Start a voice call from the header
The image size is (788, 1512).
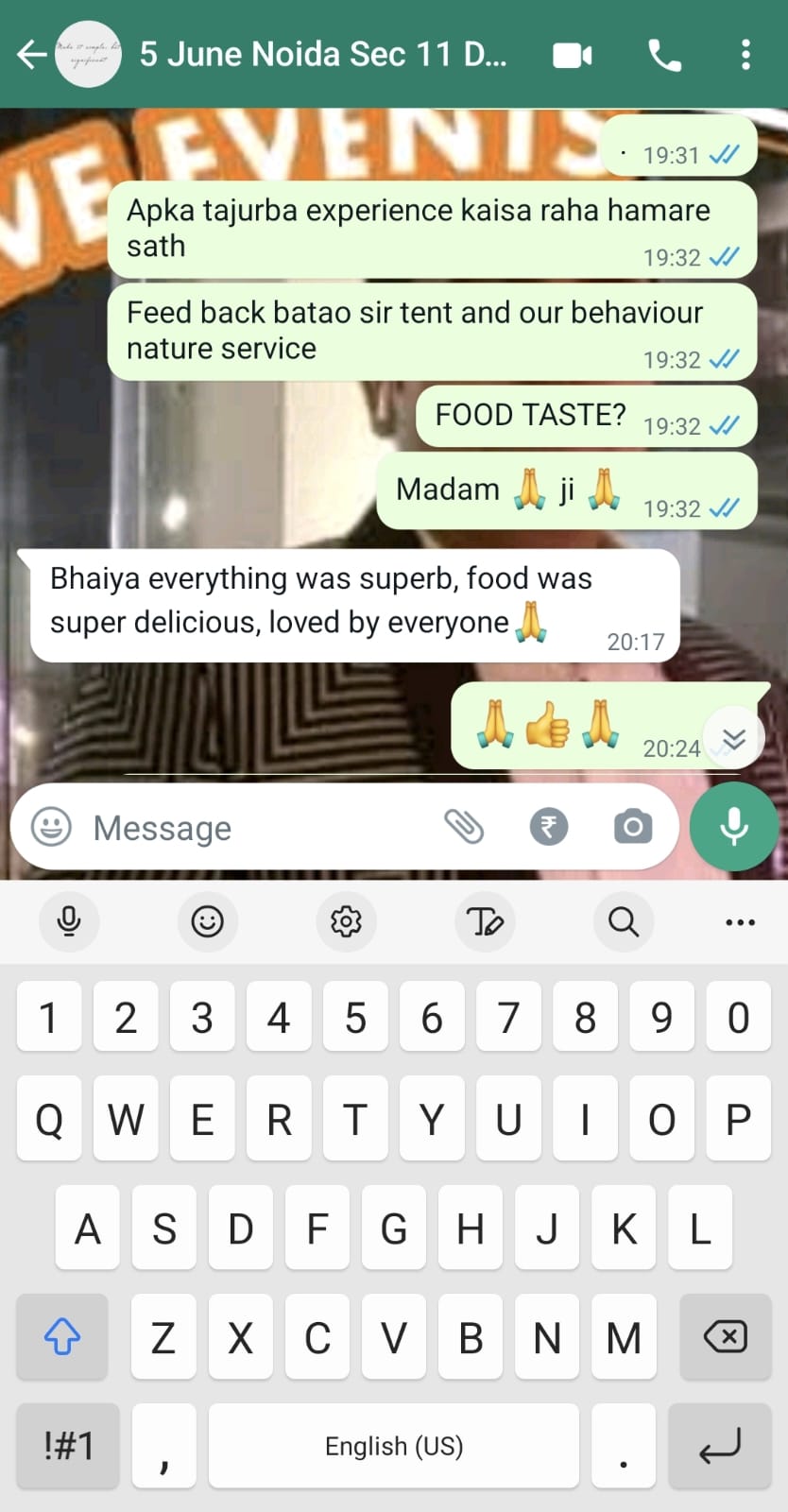click(664, 56)
